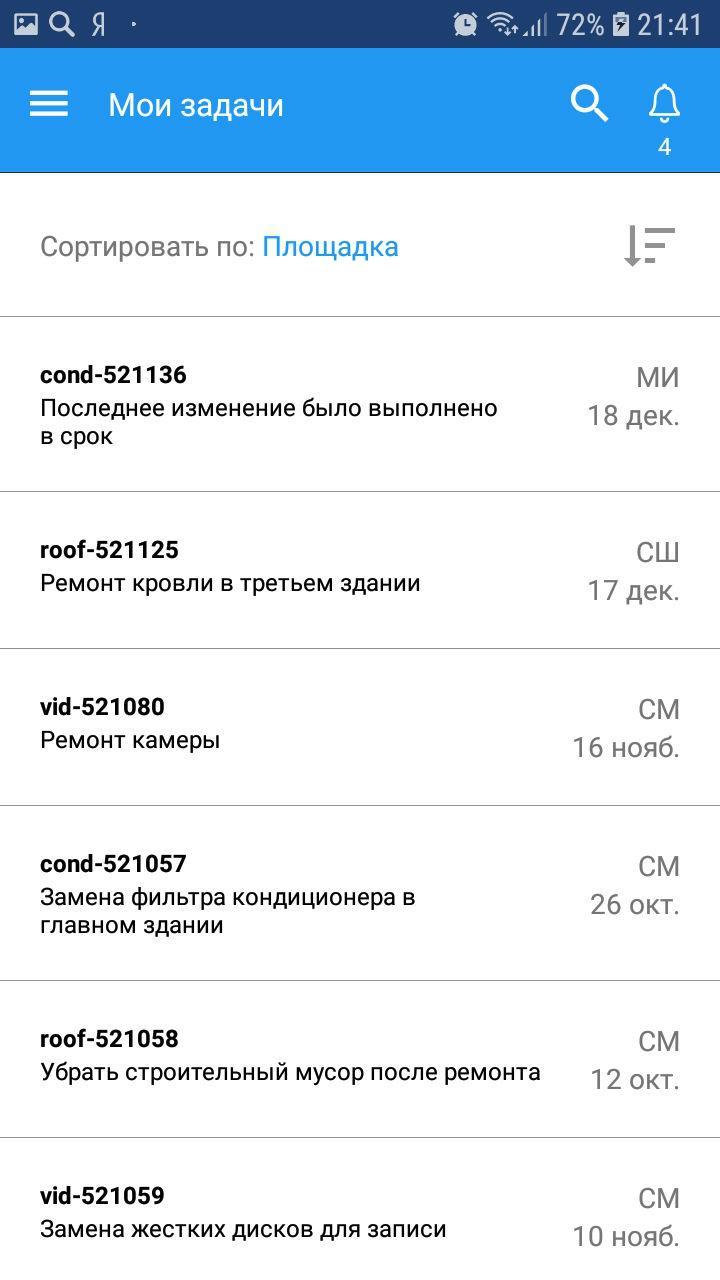Open task roof-521125 about roof repair
Image resolution: width=720 pixels, height=1280 pixels.
coord(360,570)
